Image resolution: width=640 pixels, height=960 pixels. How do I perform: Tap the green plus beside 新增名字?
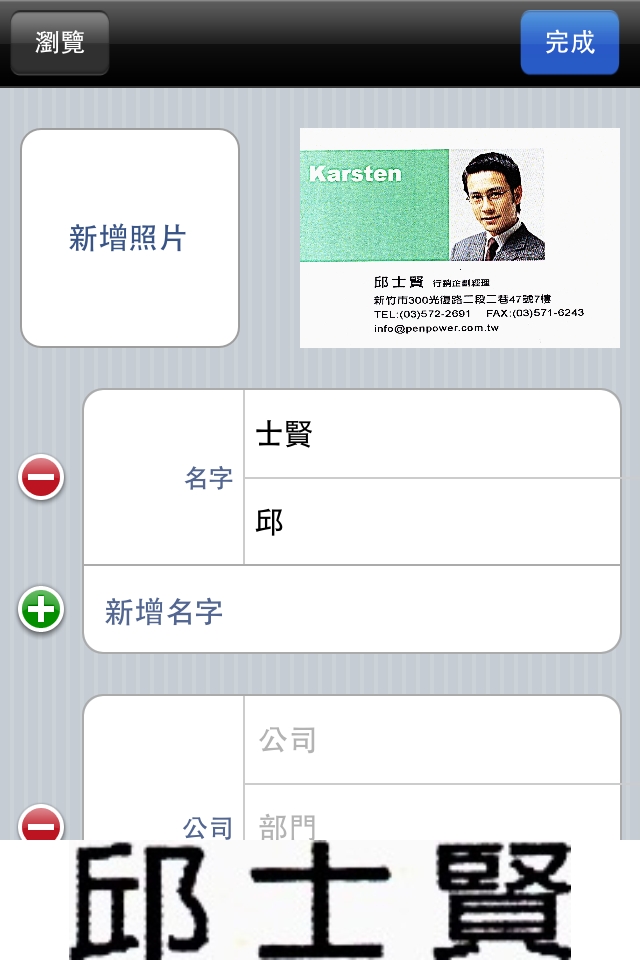click(x=41, y=610)
